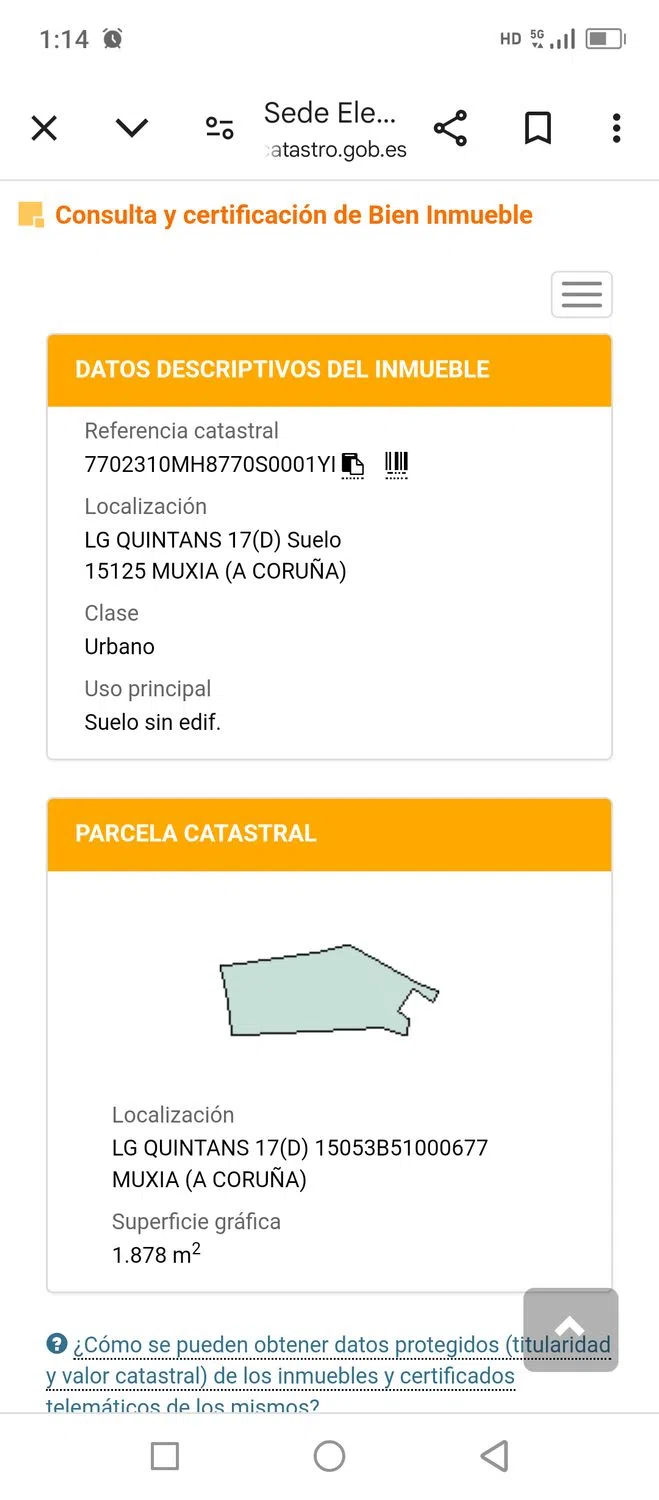
Task: Show the barcode for the cadastral reference
Action: point(397,464)
